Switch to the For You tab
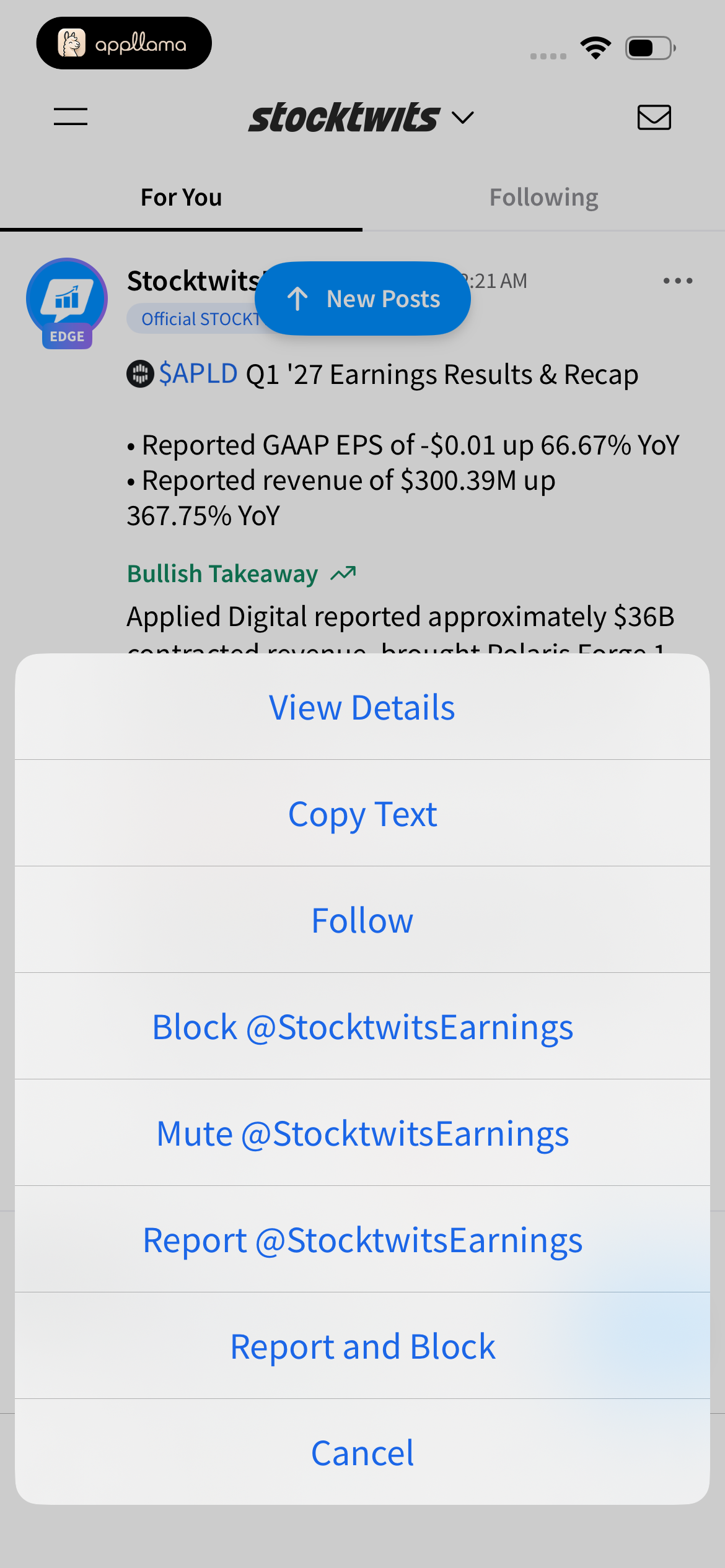Viewport: 725px width, 1568px height. pos(181,198)
